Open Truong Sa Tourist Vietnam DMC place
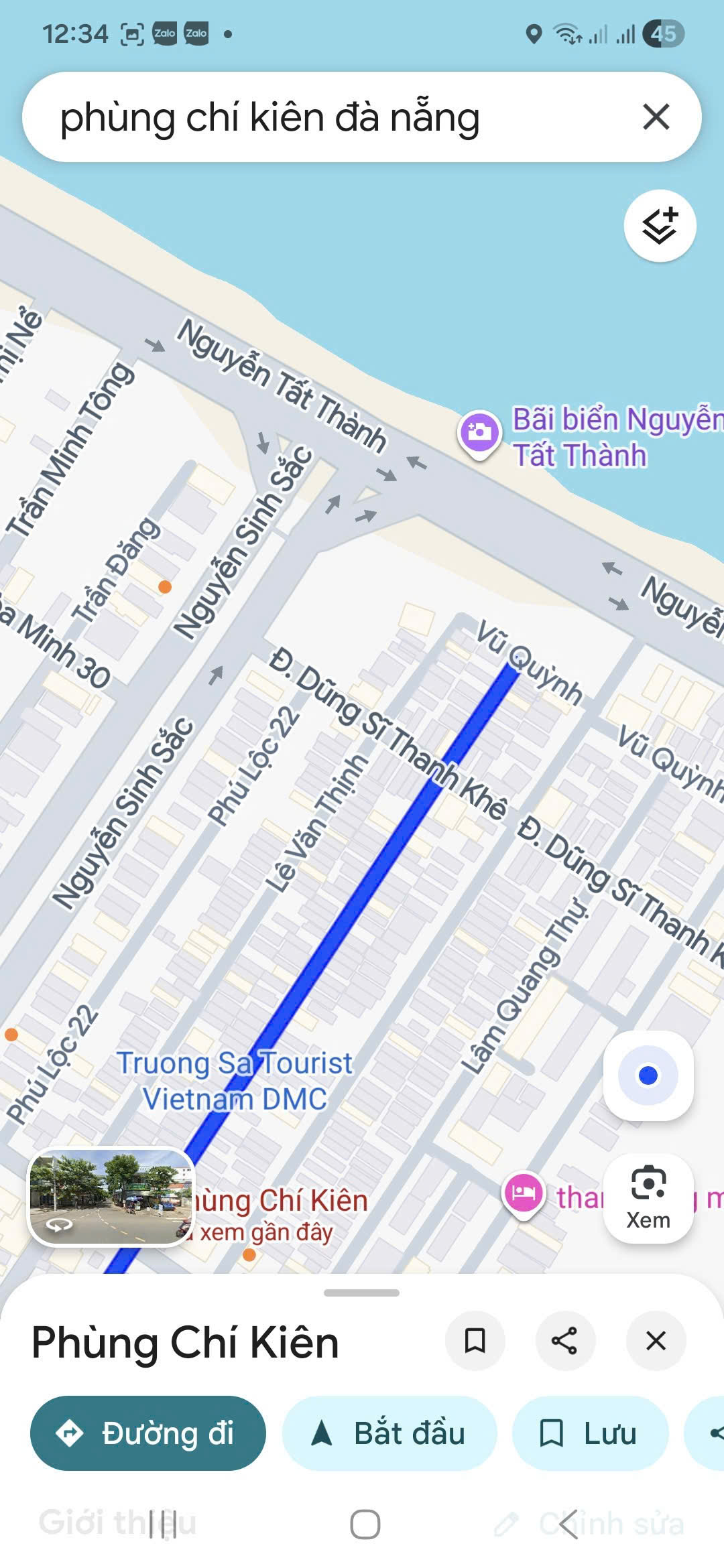The width and height of the screenshot is (724, 1568). point(235,1081)
